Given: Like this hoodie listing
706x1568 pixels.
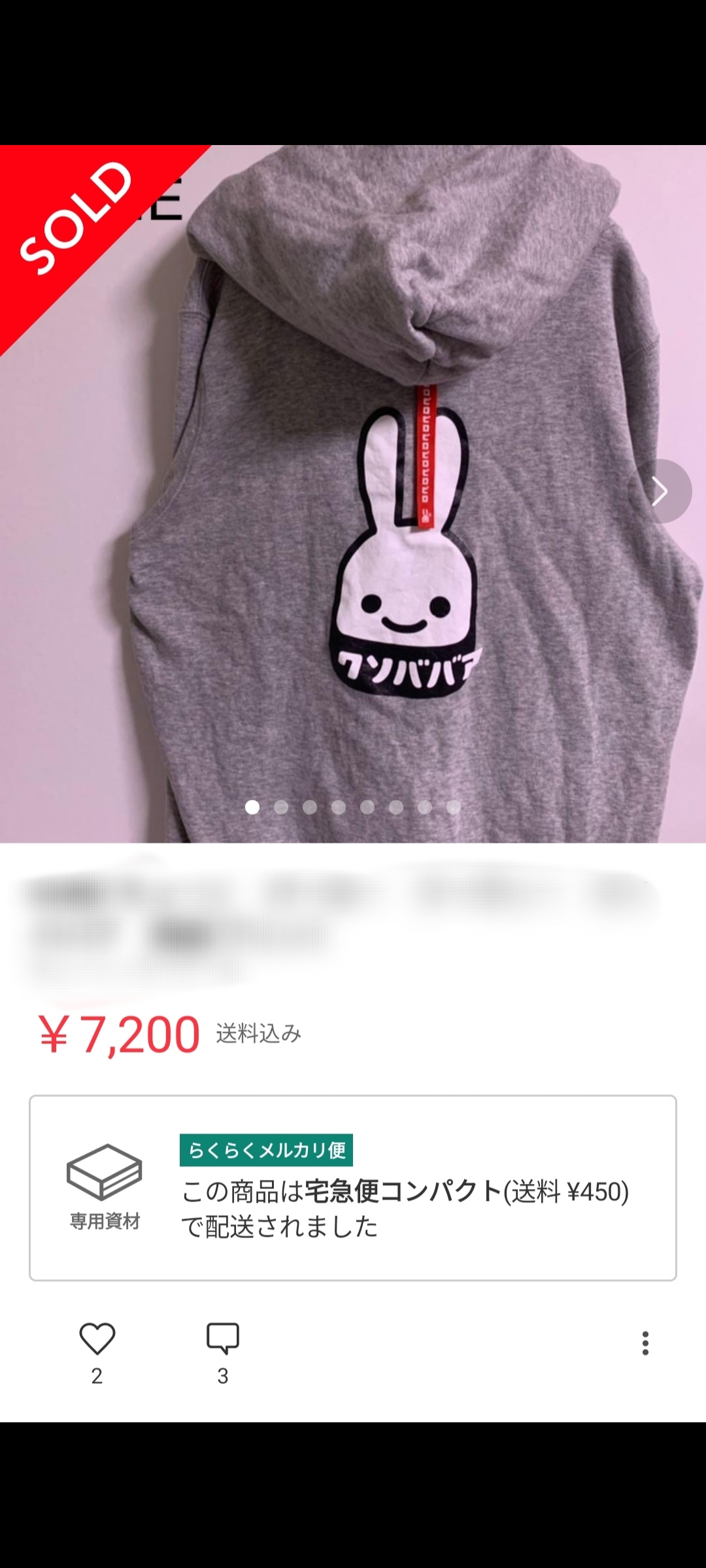Looking at the screenshot, I should click(97, 1339).
